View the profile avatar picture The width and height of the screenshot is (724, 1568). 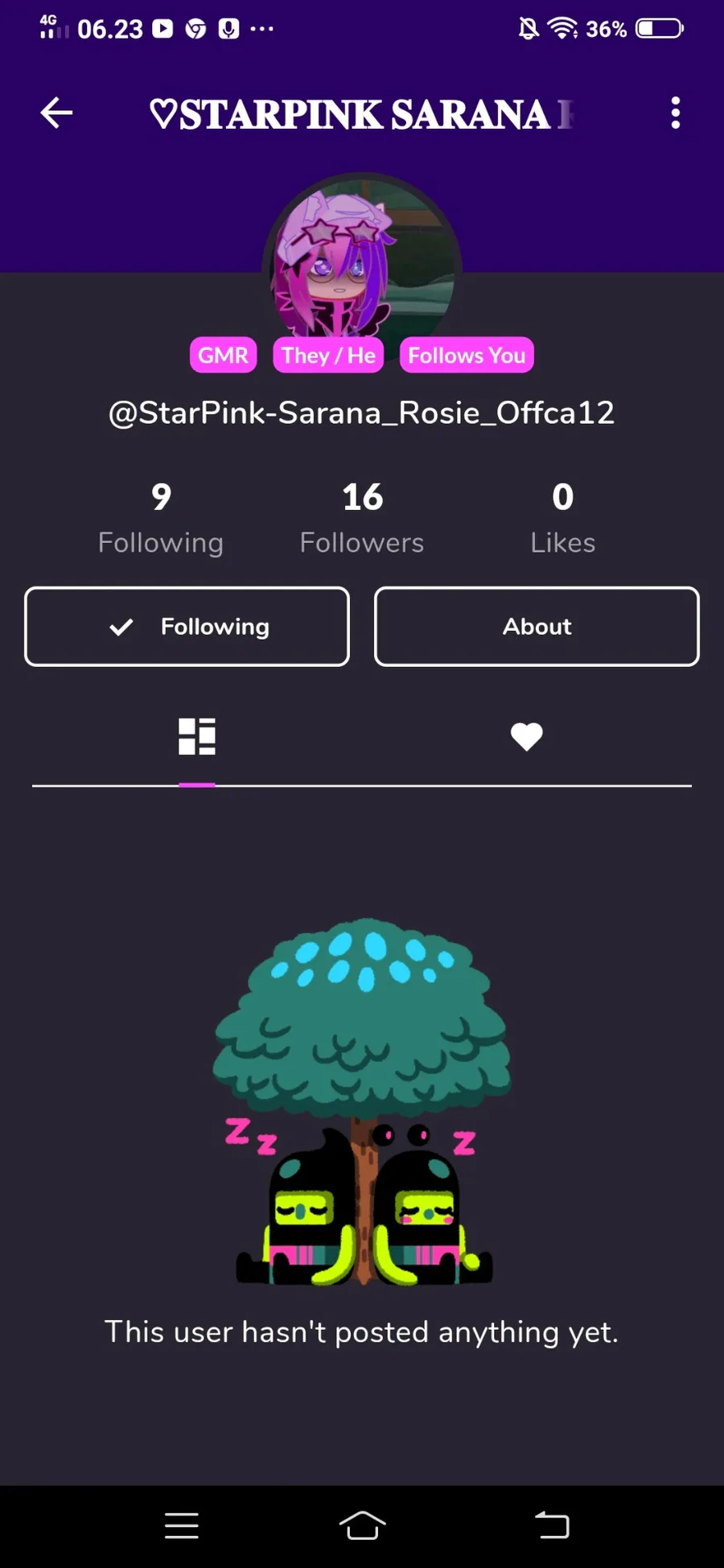[362, 257]
